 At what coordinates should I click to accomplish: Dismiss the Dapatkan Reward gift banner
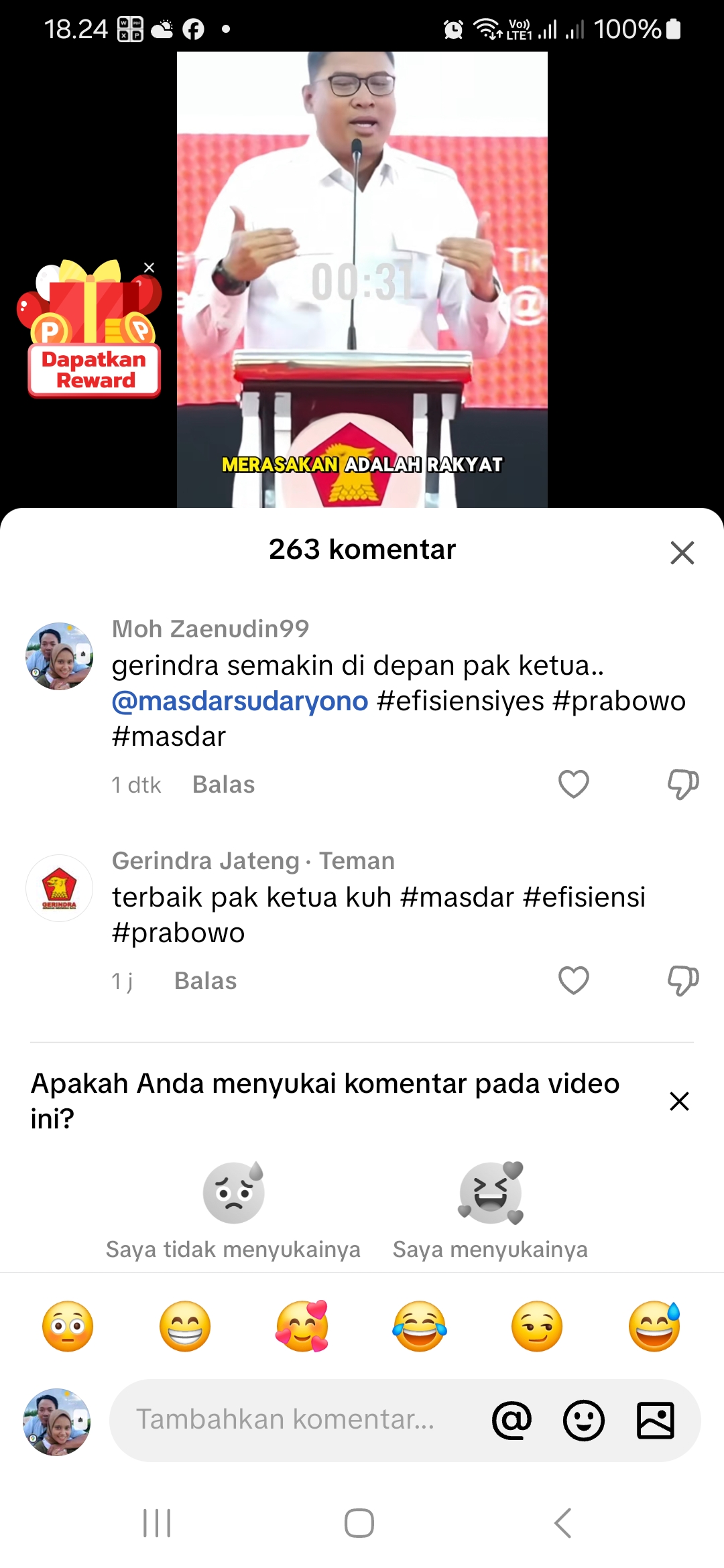(x=149, y=267)
